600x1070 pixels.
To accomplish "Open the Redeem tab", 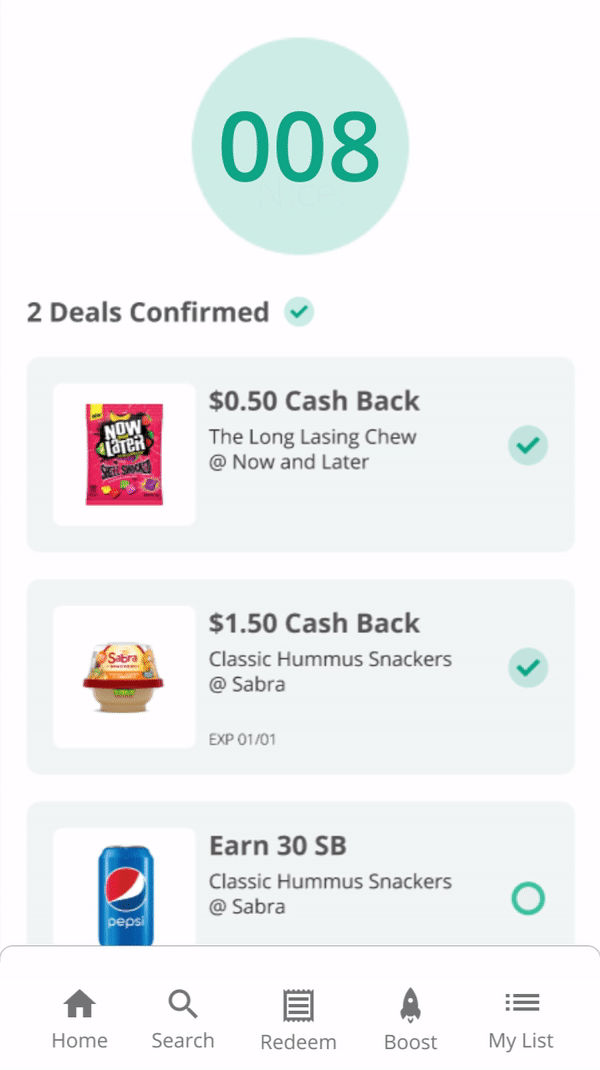I will pyautogui.click(x=298, y=1021).
